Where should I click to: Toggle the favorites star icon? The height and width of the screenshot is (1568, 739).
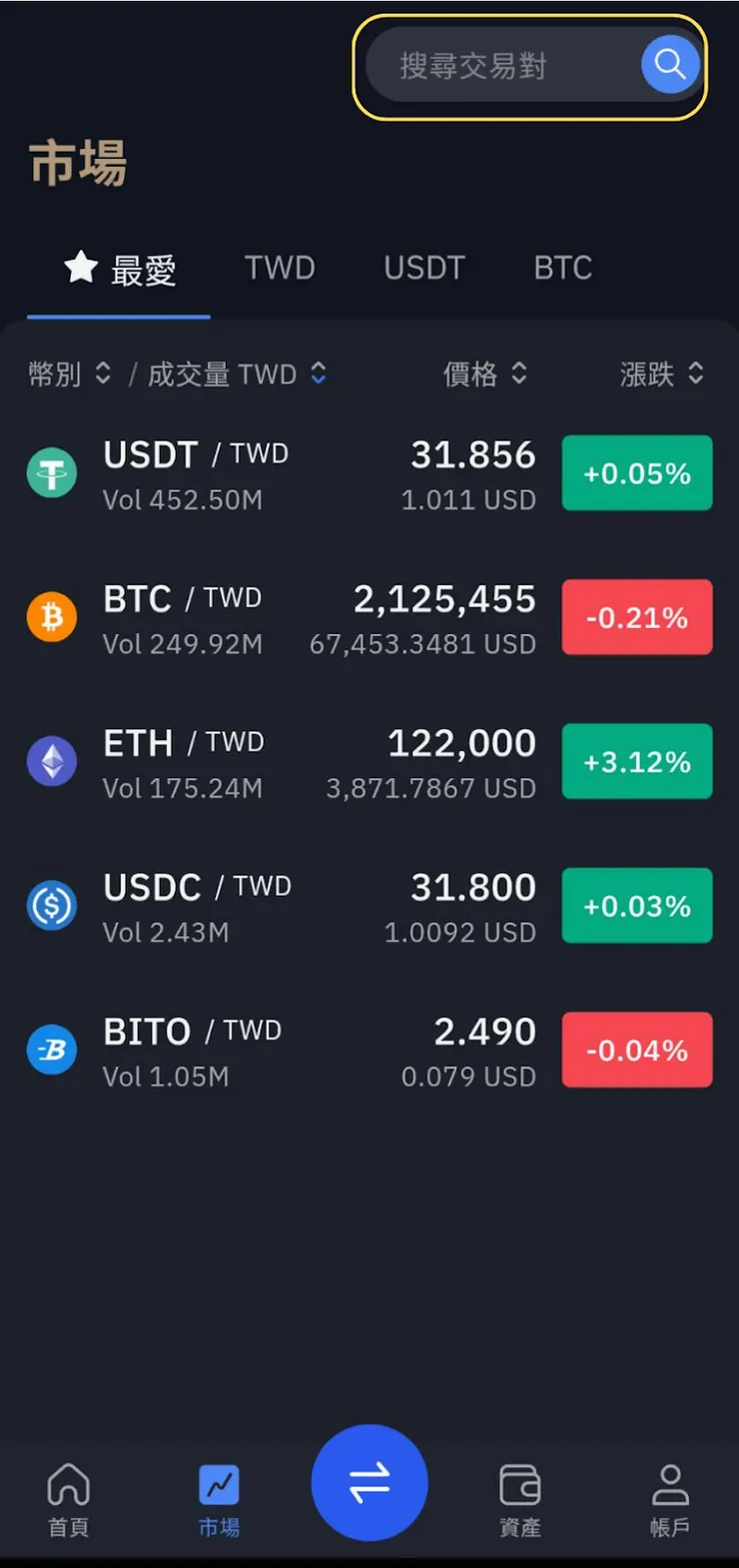click(x=81, y=267)
